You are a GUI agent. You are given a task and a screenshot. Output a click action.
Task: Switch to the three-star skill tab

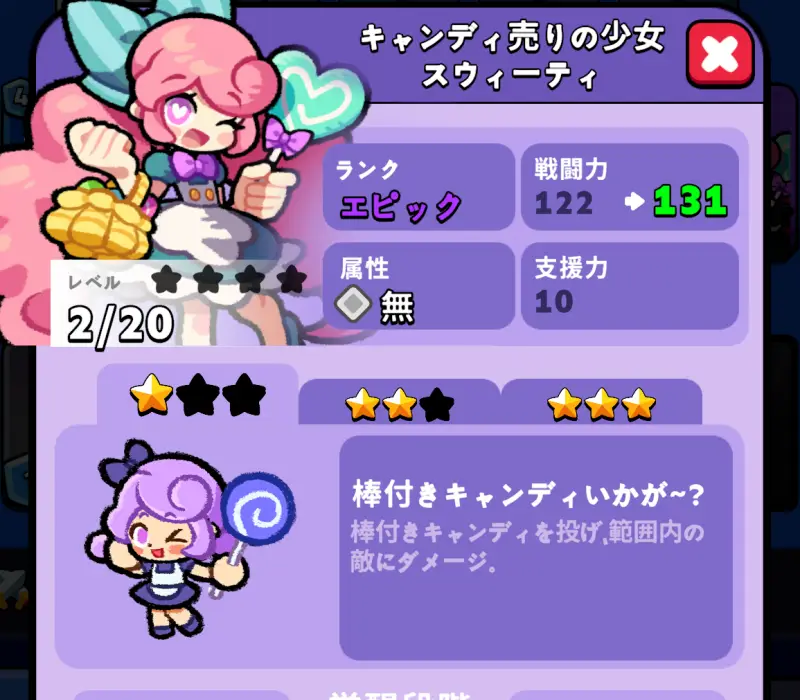pos(601,404)
